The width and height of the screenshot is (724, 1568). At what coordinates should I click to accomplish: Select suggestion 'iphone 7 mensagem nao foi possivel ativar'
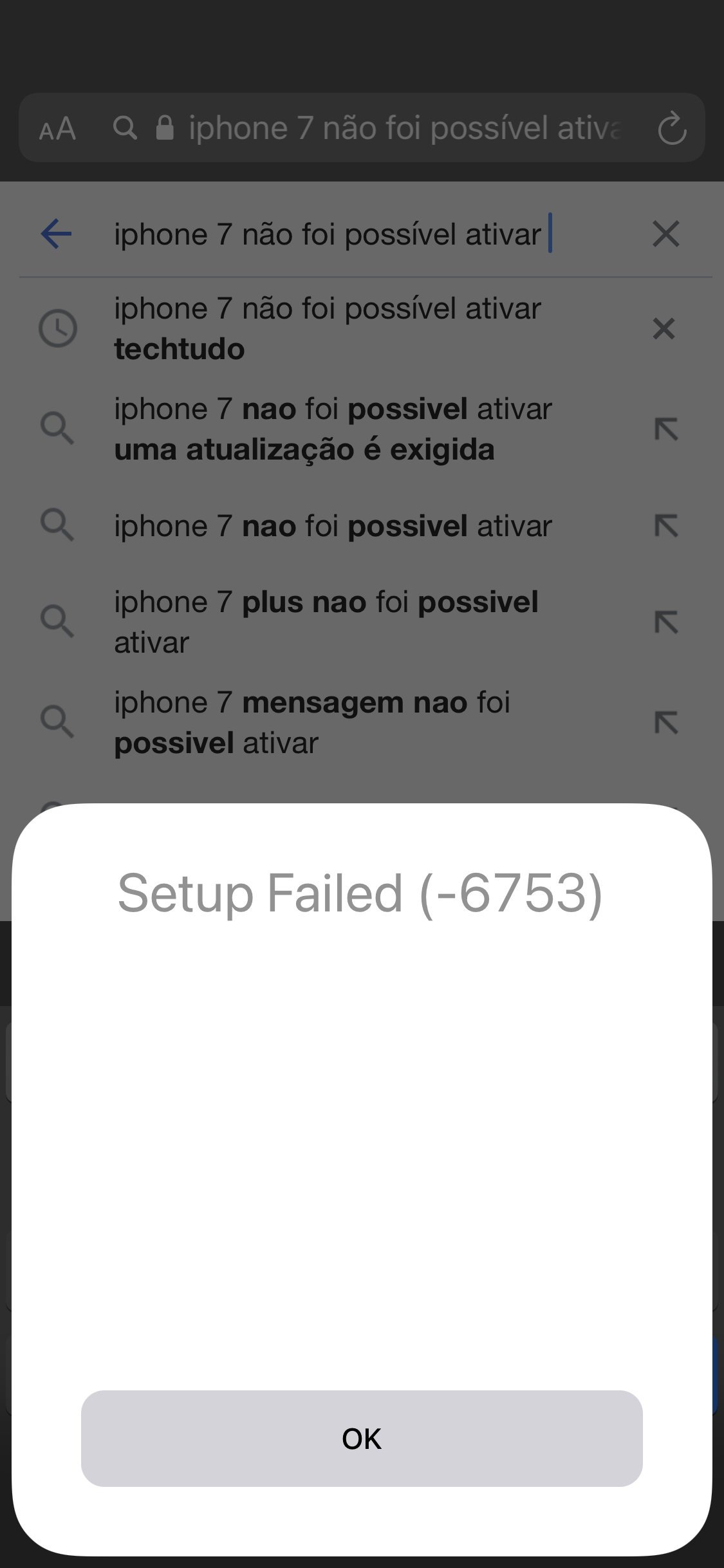pos(313,723)
